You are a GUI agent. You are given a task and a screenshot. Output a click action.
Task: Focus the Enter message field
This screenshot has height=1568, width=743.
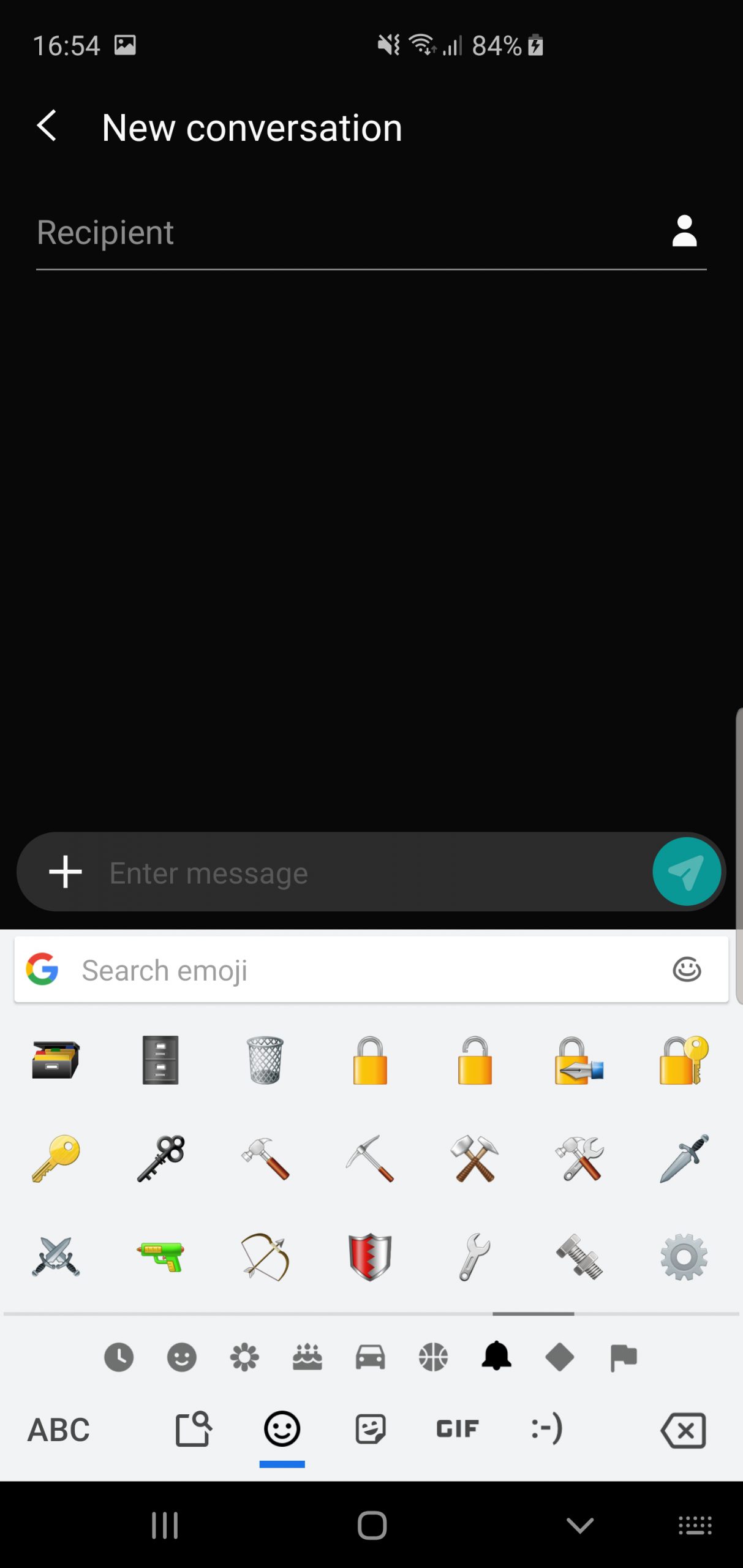click(374, 873)
